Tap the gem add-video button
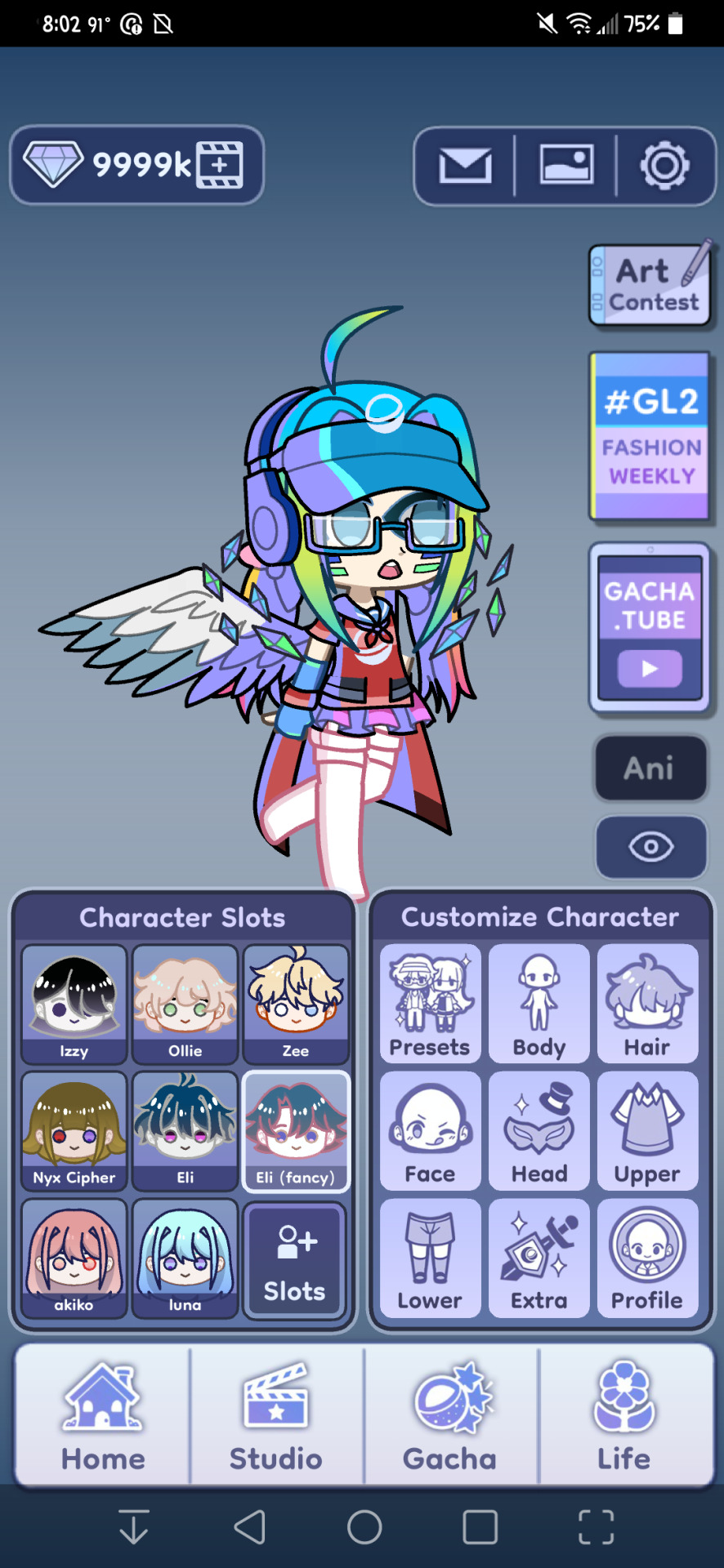724x1568 pixels. pyautogui.click(x=220, y=165)
